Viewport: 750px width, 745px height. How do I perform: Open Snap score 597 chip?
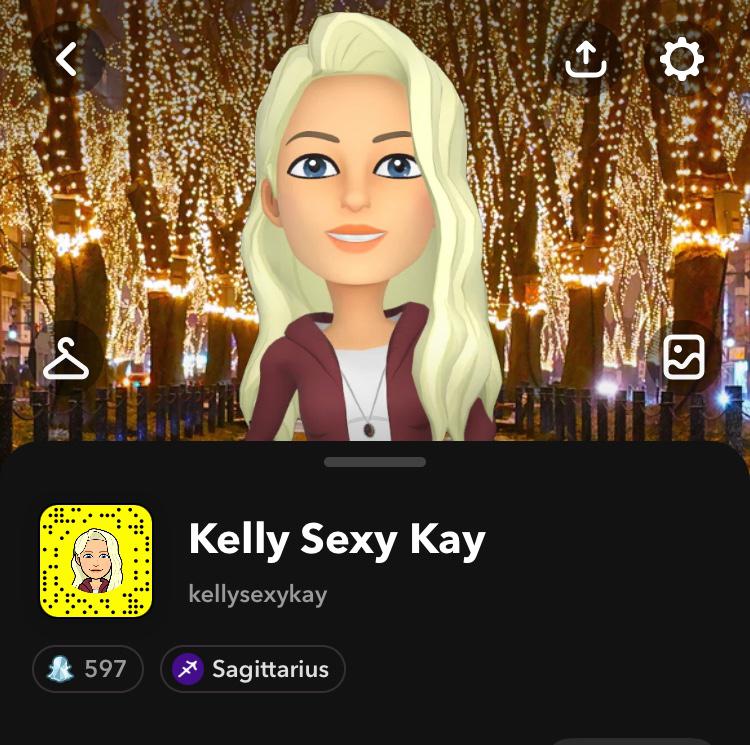[88, 669]
